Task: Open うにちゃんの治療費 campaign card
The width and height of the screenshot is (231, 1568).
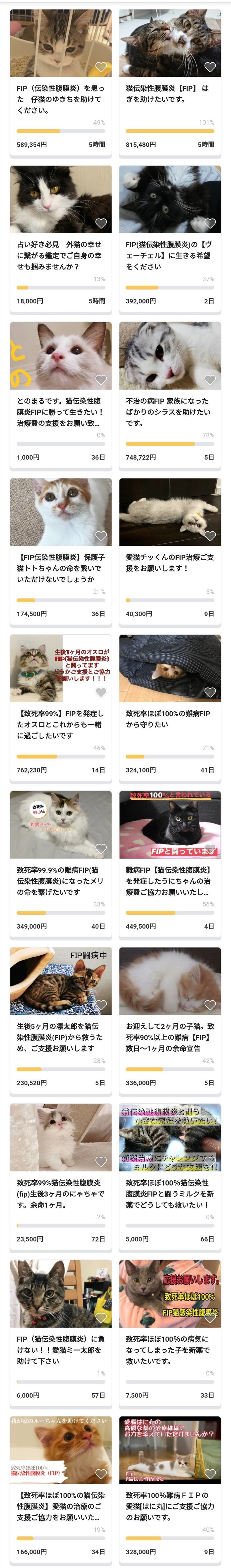Action: pos(169,881)
